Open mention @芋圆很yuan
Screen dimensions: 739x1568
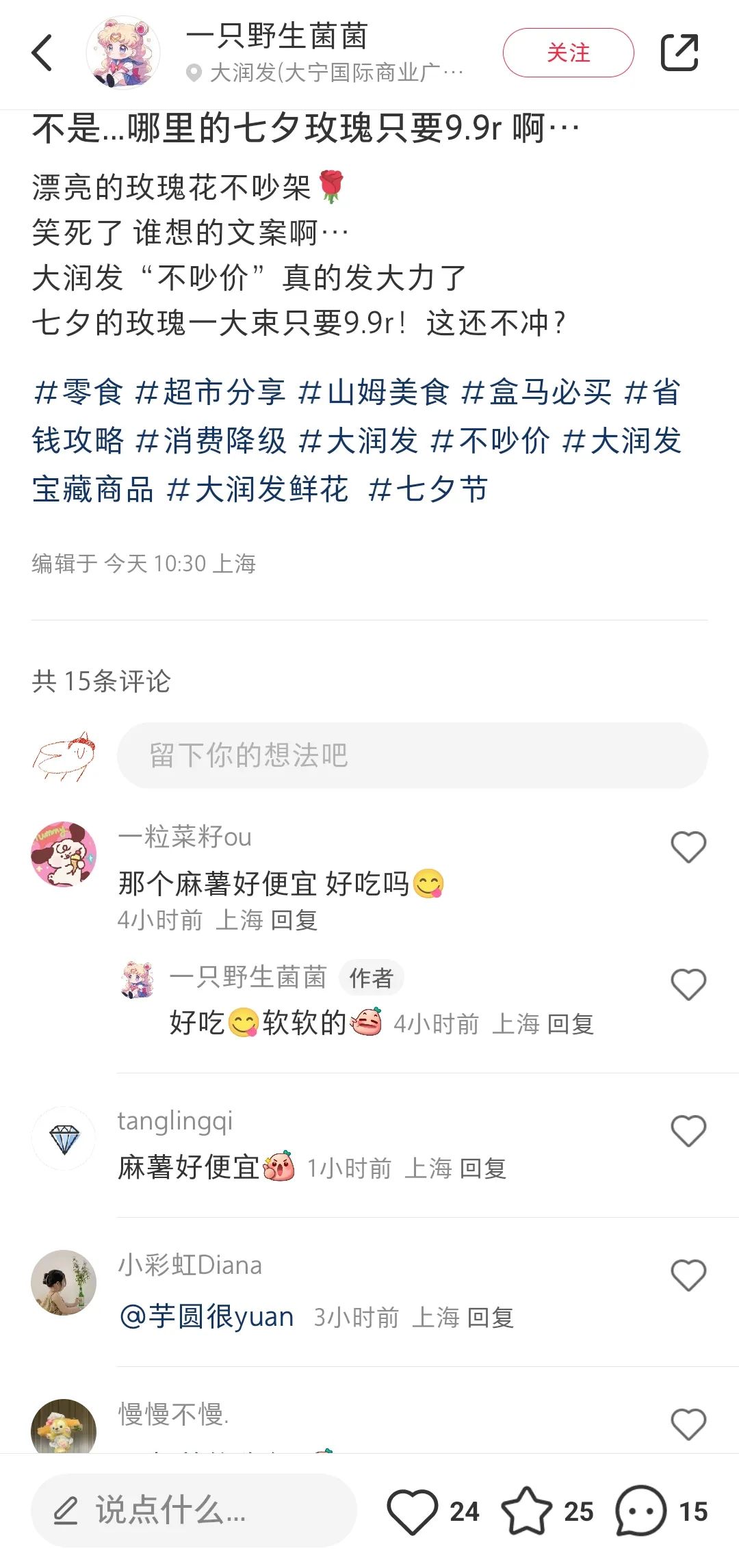(x=207, y=1316)
